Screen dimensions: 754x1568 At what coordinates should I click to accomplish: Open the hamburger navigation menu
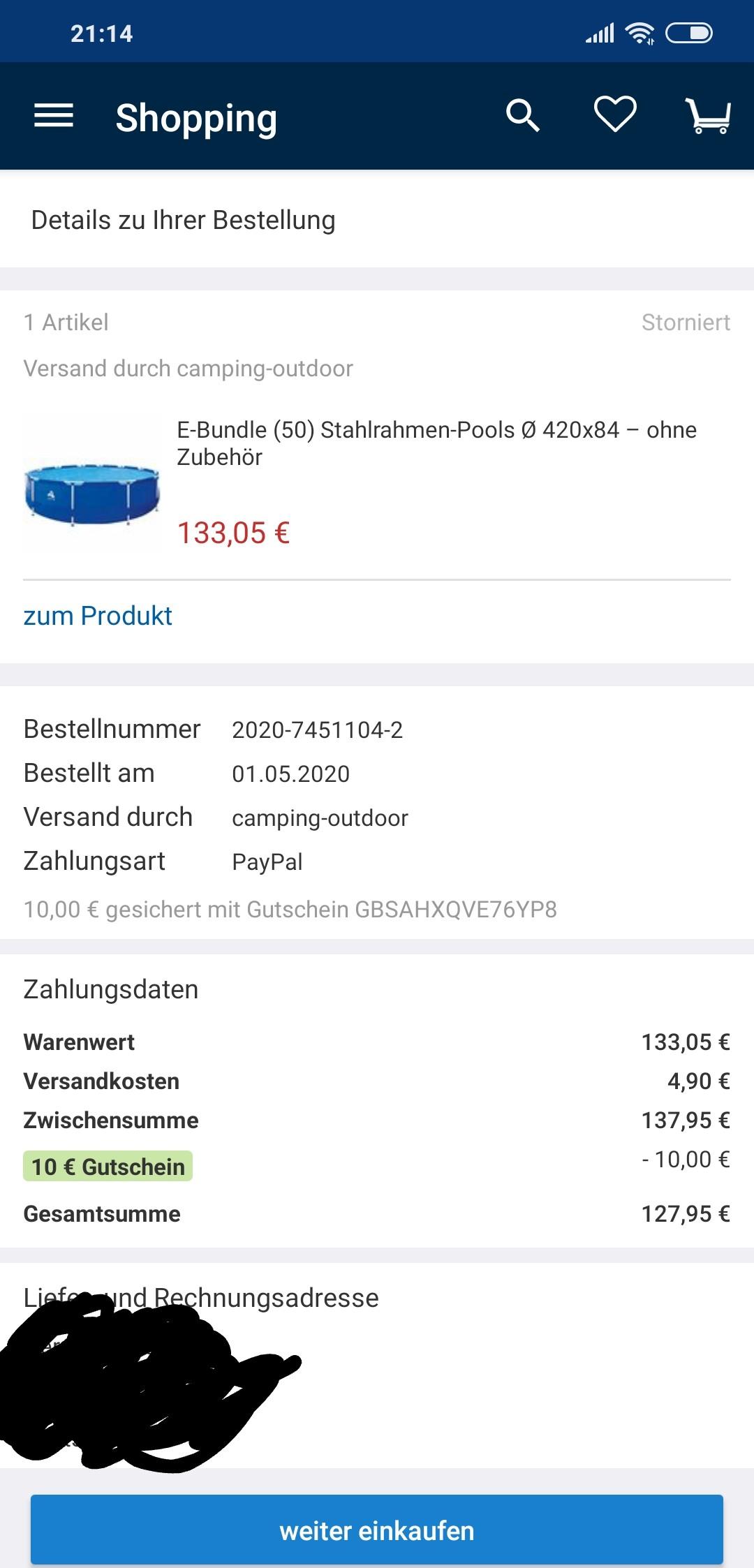point(54,116)
